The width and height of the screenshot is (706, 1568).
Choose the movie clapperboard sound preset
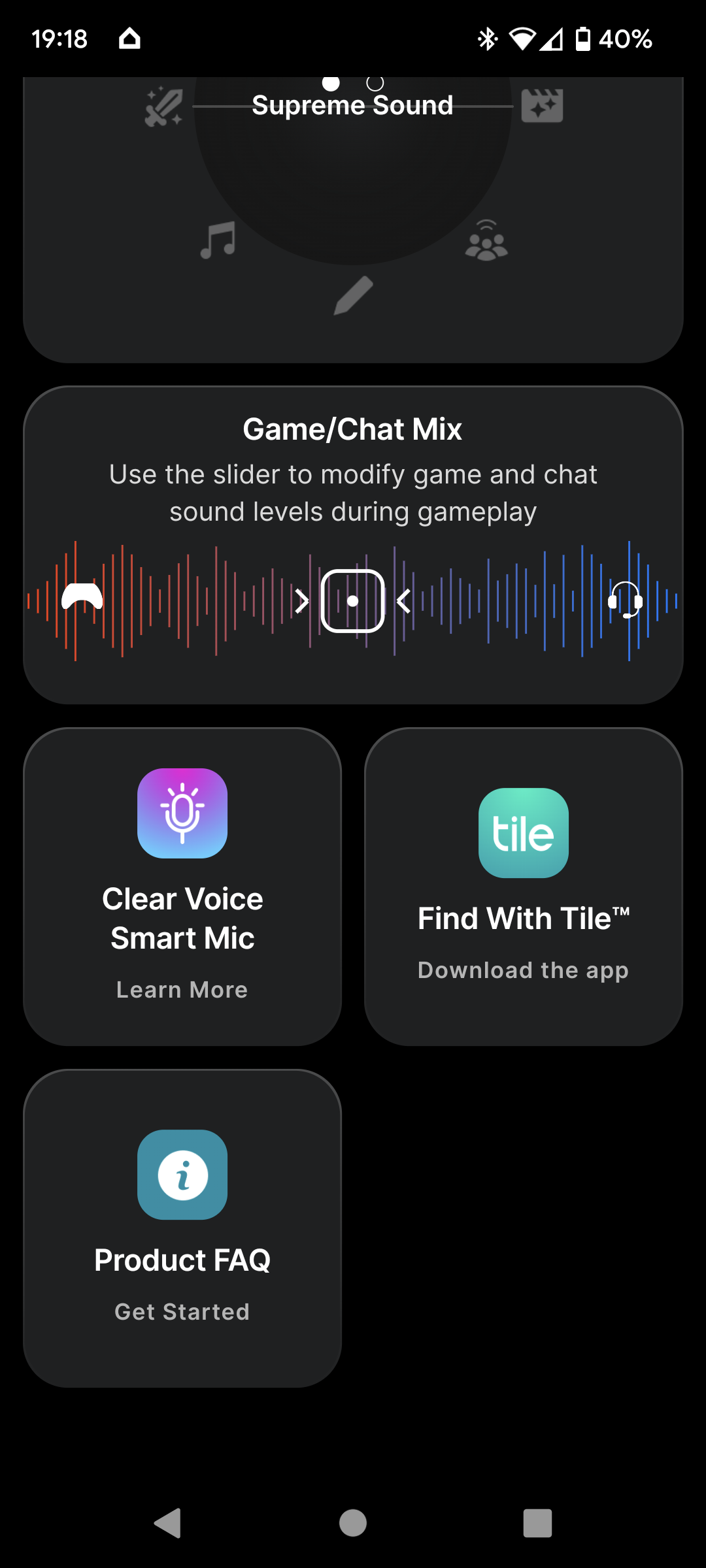pos(542,106)
